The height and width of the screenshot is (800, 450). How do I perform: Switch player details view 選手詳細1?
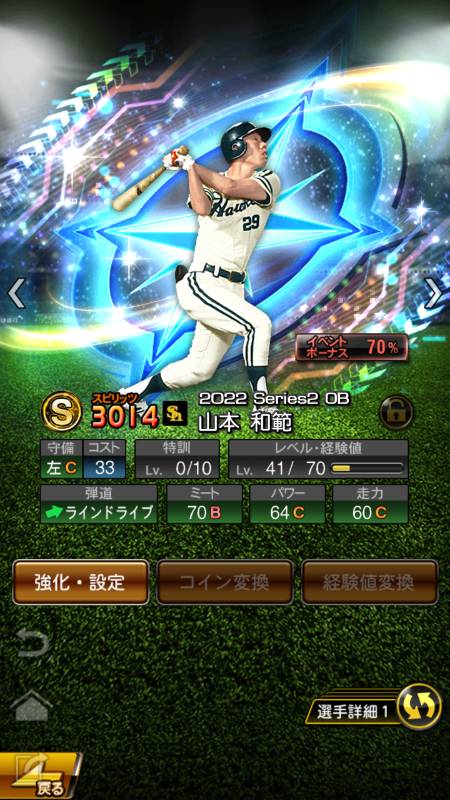point(374,707)
